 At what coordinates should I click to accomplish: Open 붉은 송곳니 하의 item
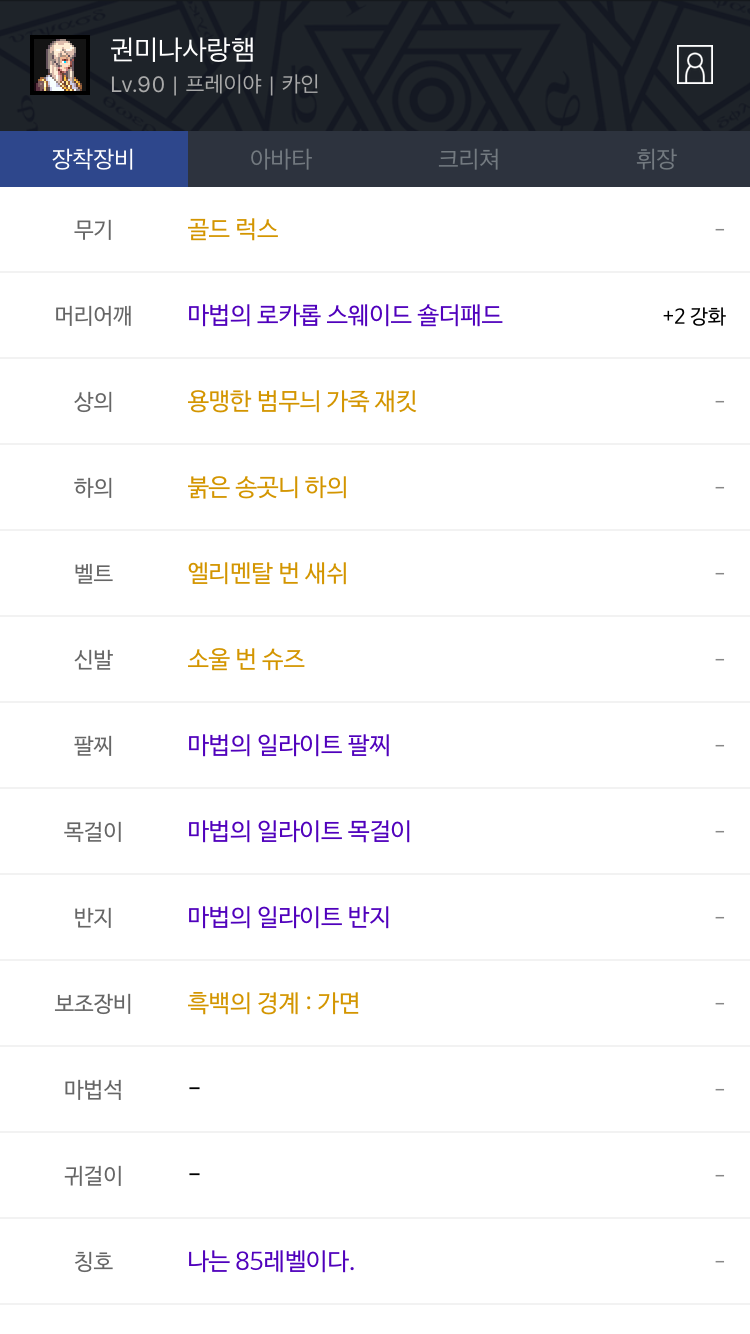pos(268,487)
